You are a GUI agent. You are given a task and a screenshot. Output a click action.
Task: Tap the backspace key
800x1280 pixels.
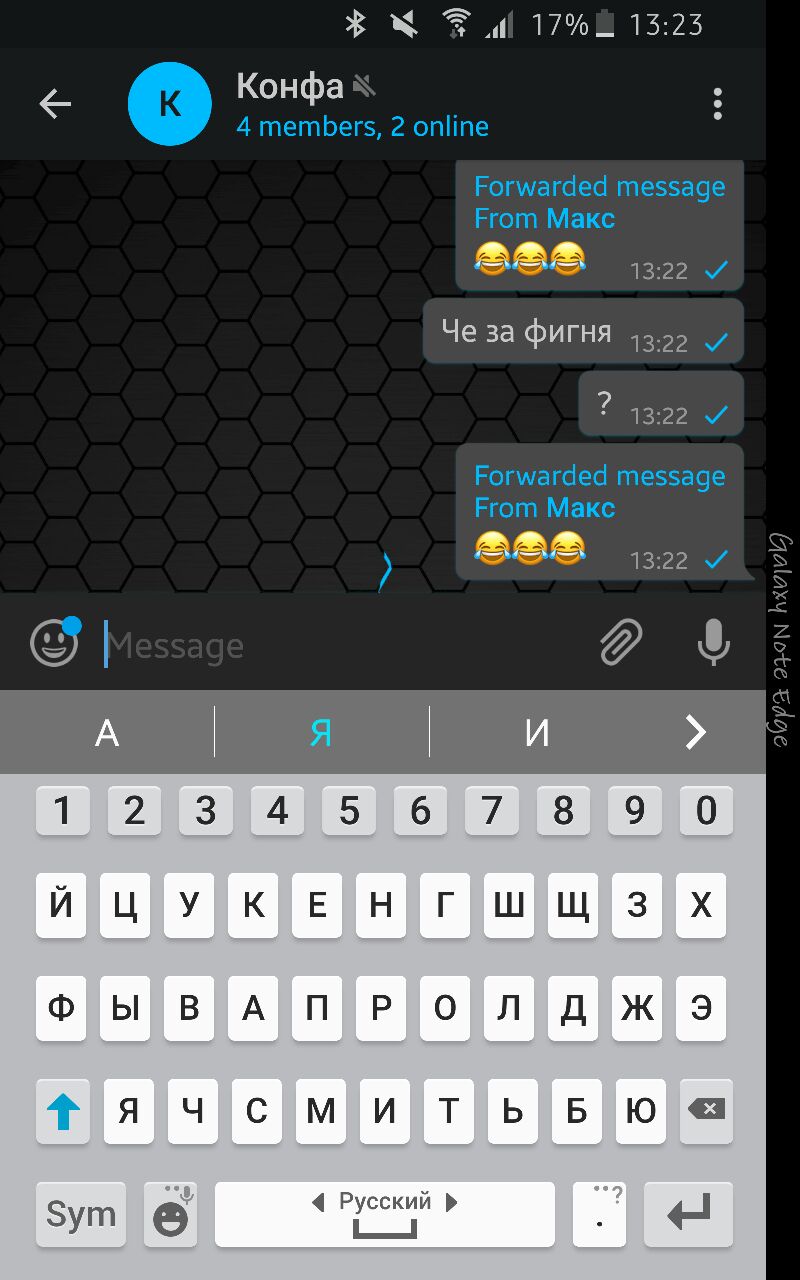pos(706,1110)
